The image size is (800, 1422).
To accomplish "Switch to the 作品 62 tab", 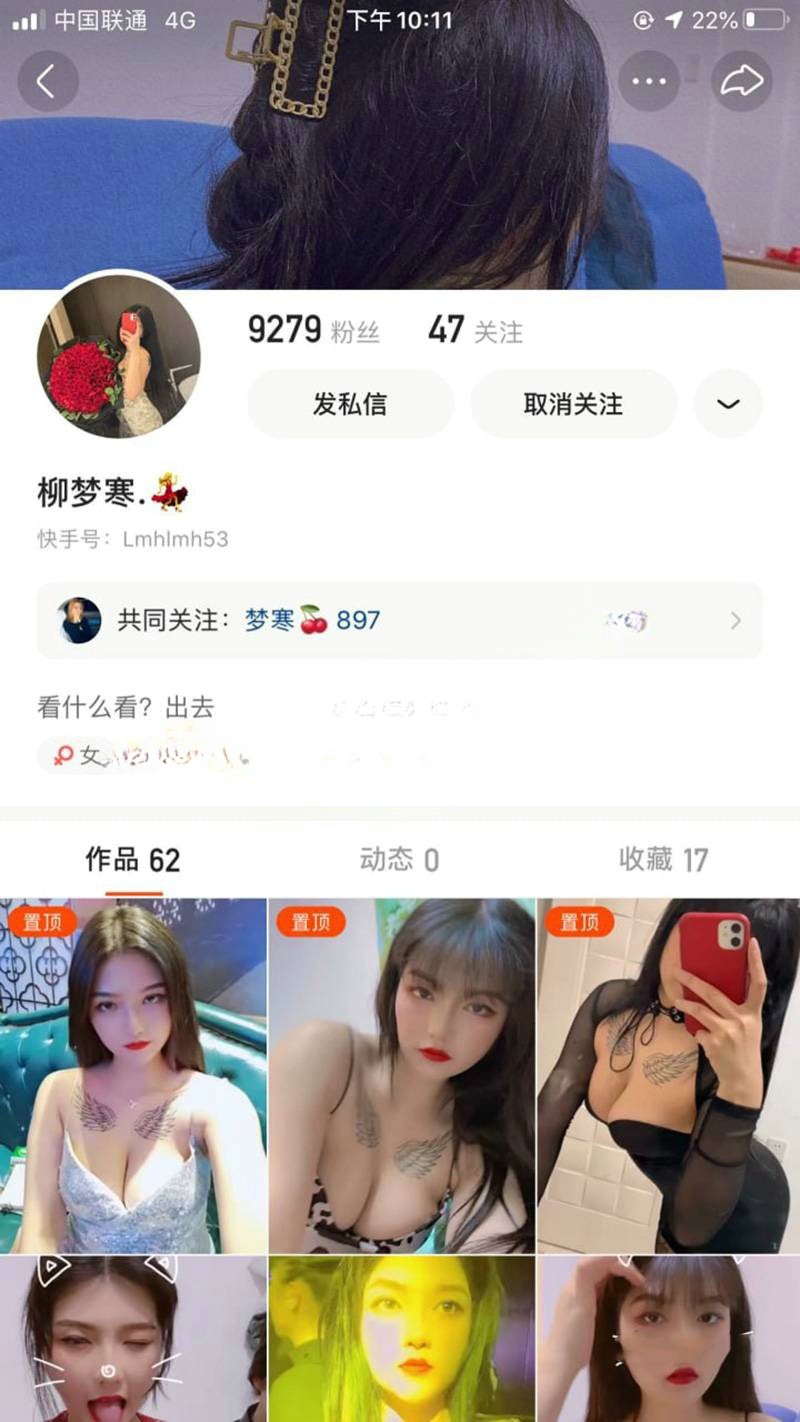I will tap(133, 859).
